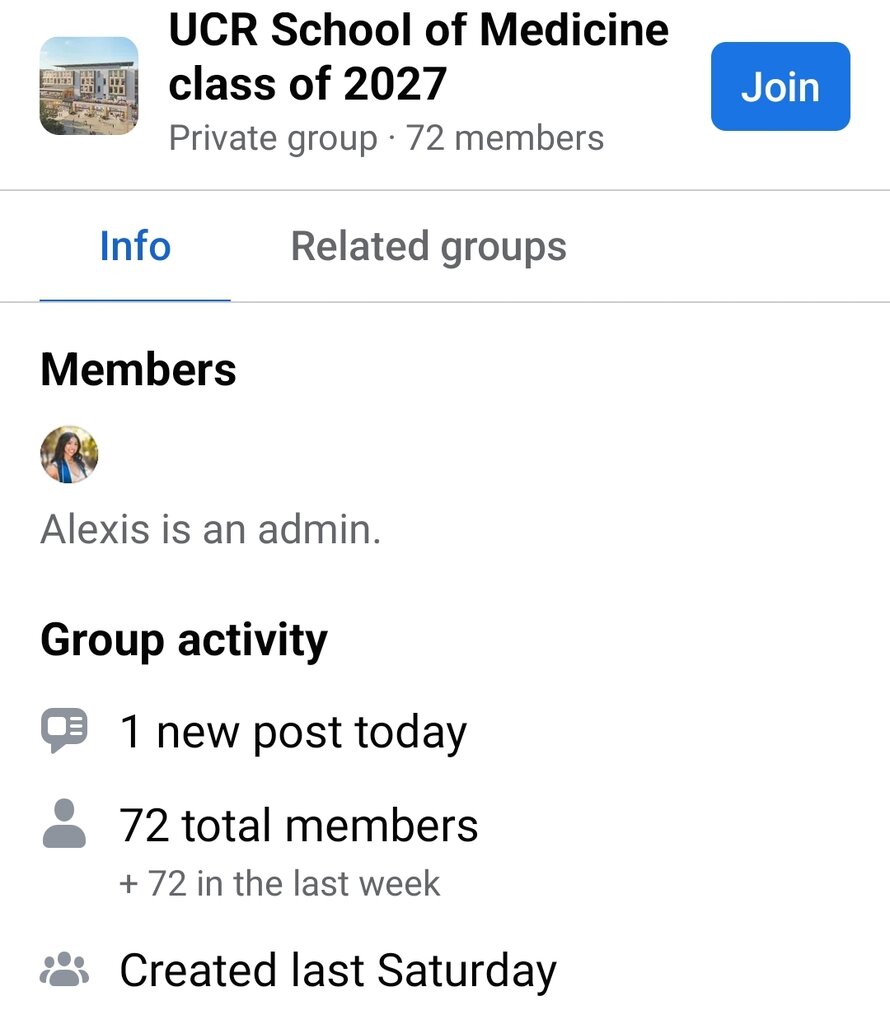The height and width of the screenshot is (1024, 890).
Task: Open admin Alexis's profile picture
Action: [69, 455]
